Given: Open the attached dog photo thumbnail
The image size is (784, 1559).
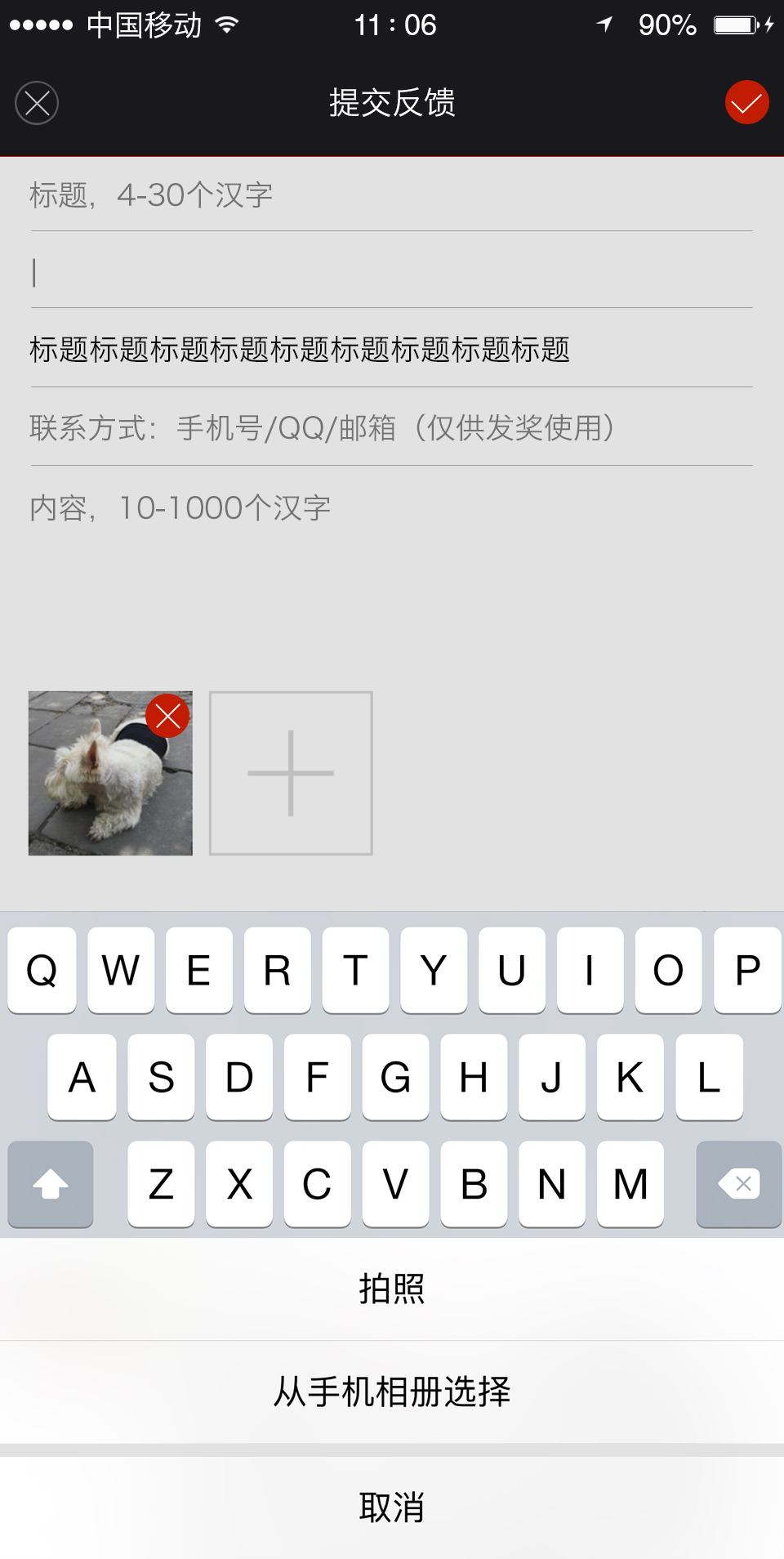Looking at the screenshot, I should 98,784.
